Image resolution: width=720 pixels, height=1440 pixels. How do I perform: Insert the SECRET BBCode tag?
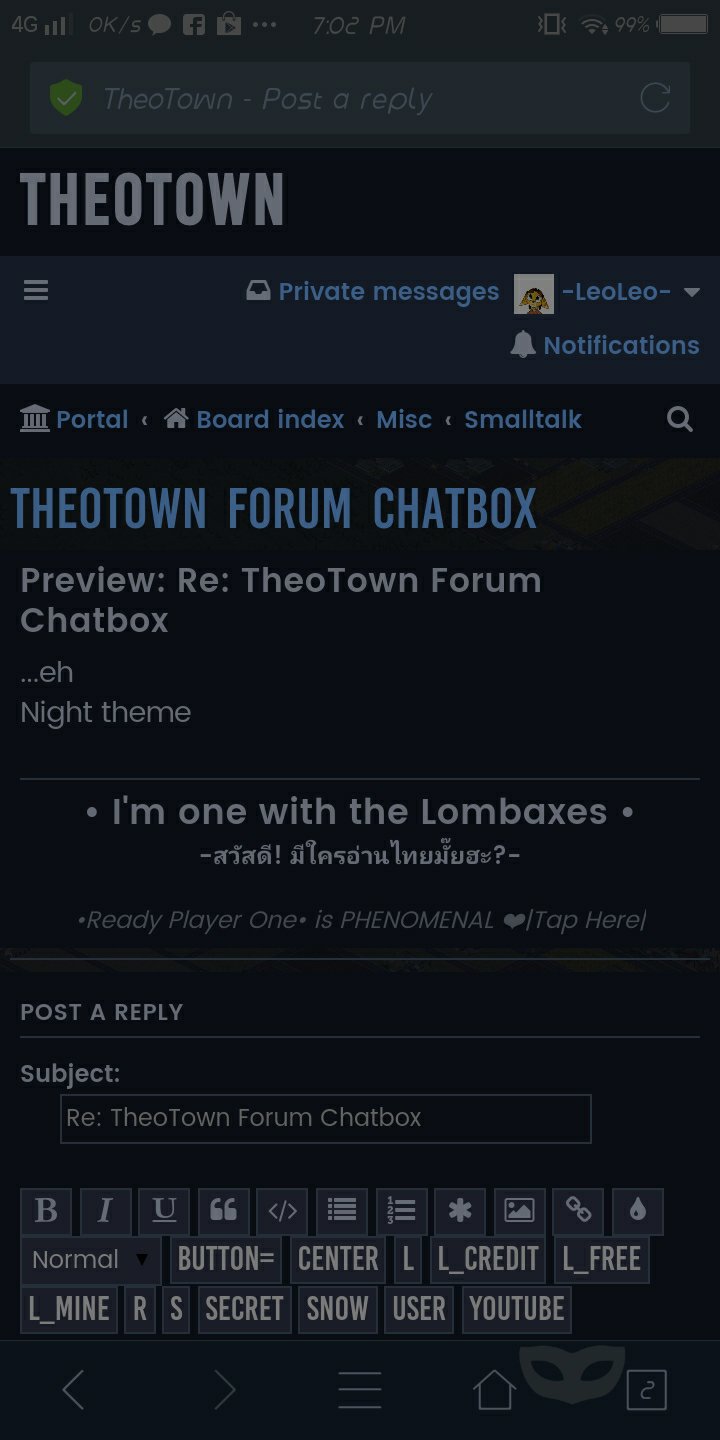click(x=244, y=1309)
